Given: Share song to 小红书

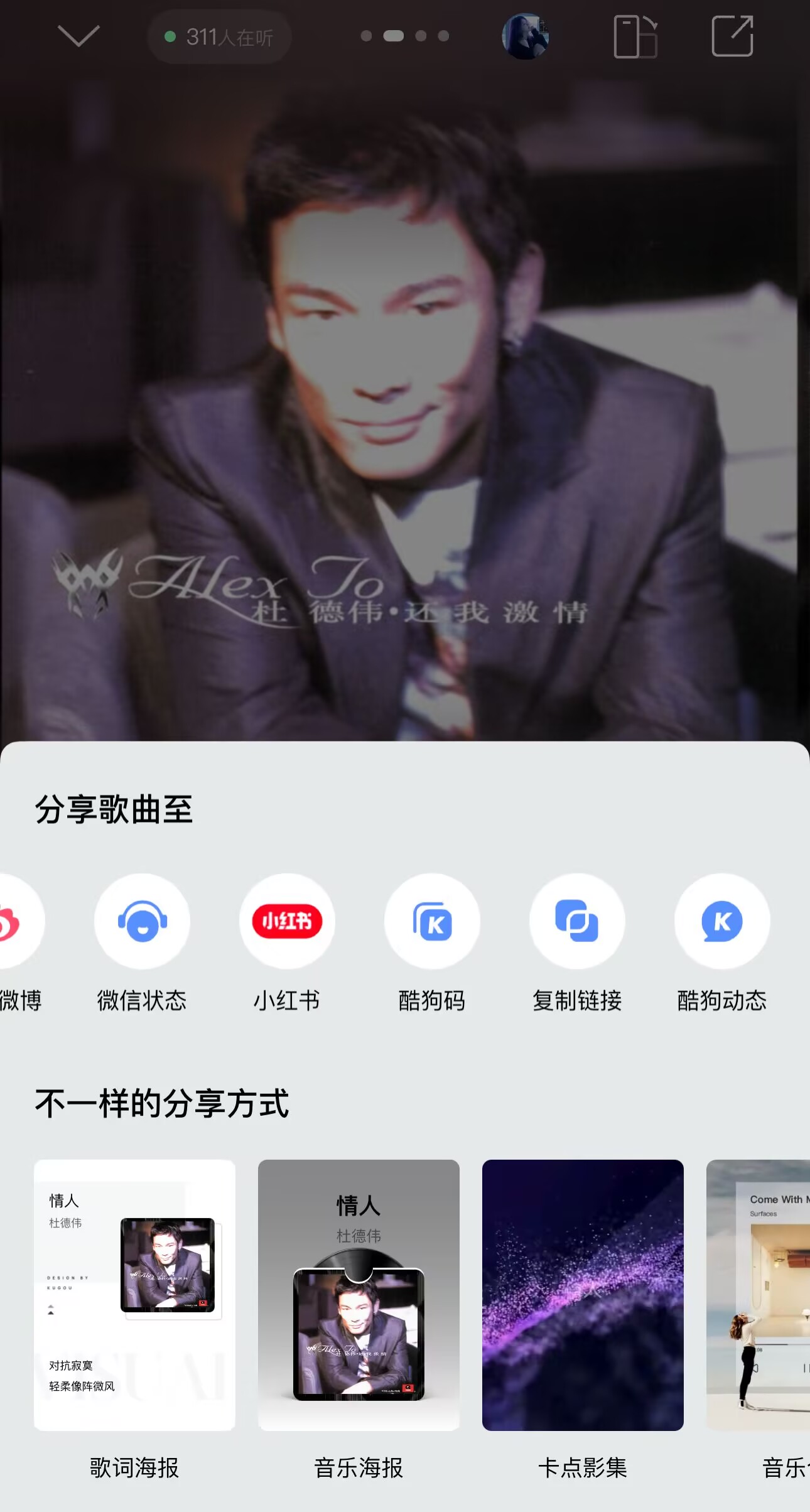Looking at the screenshot, I should pos(287,922).
